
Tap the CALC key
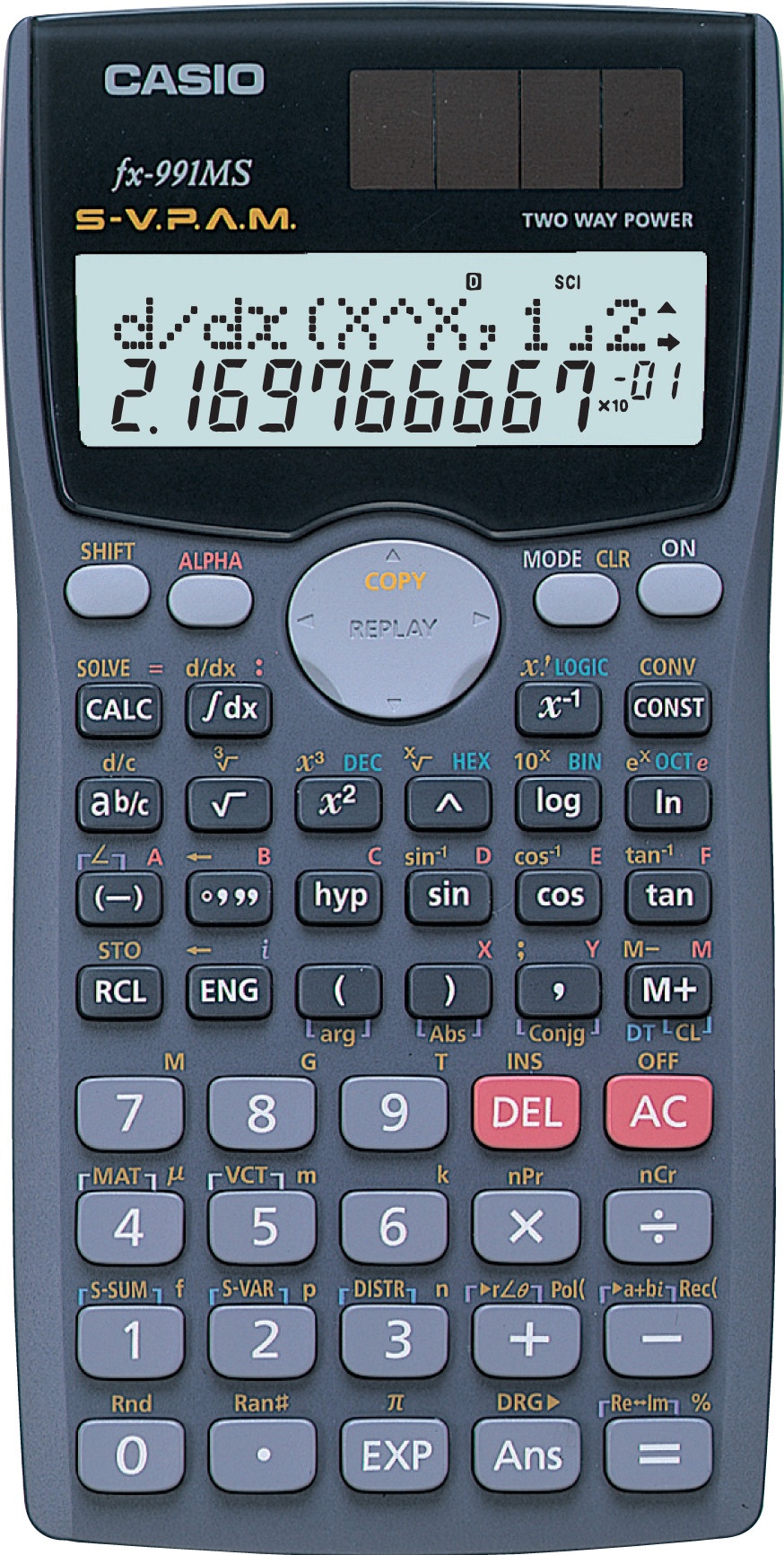coord(119,710)
